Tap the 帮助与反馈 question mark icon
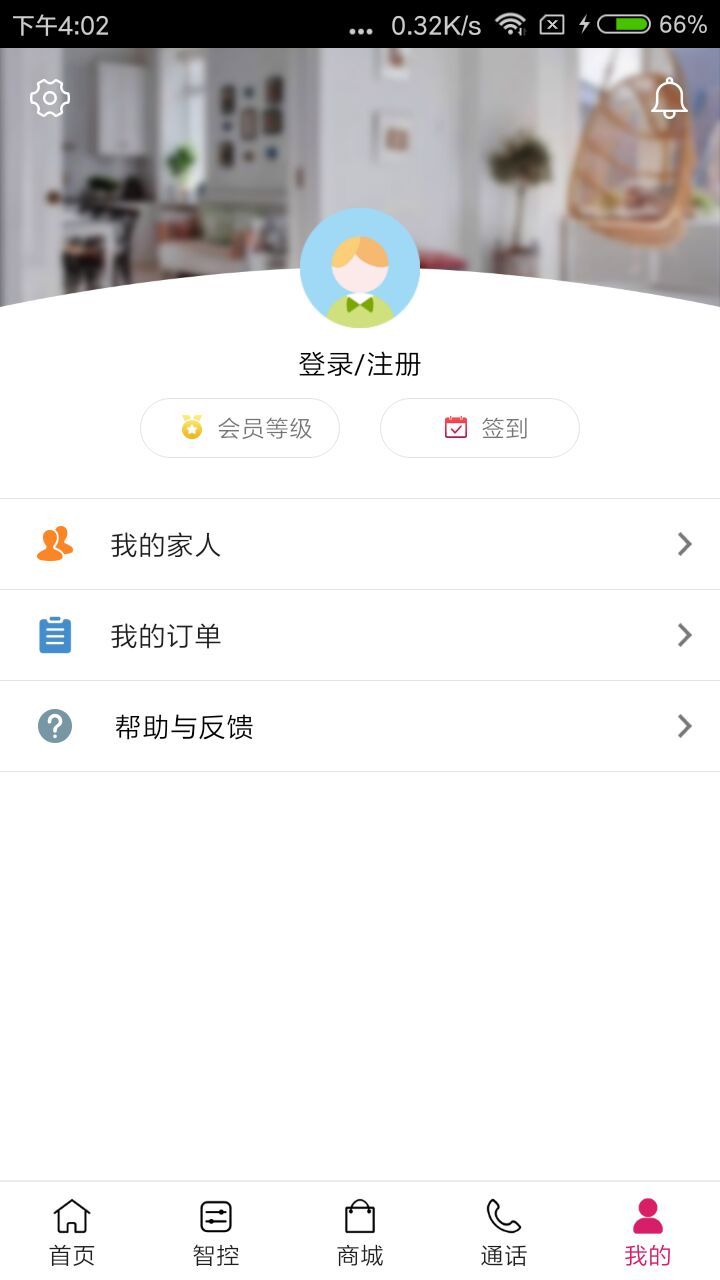Screen dimensions: 720x1280 point(55,726)
